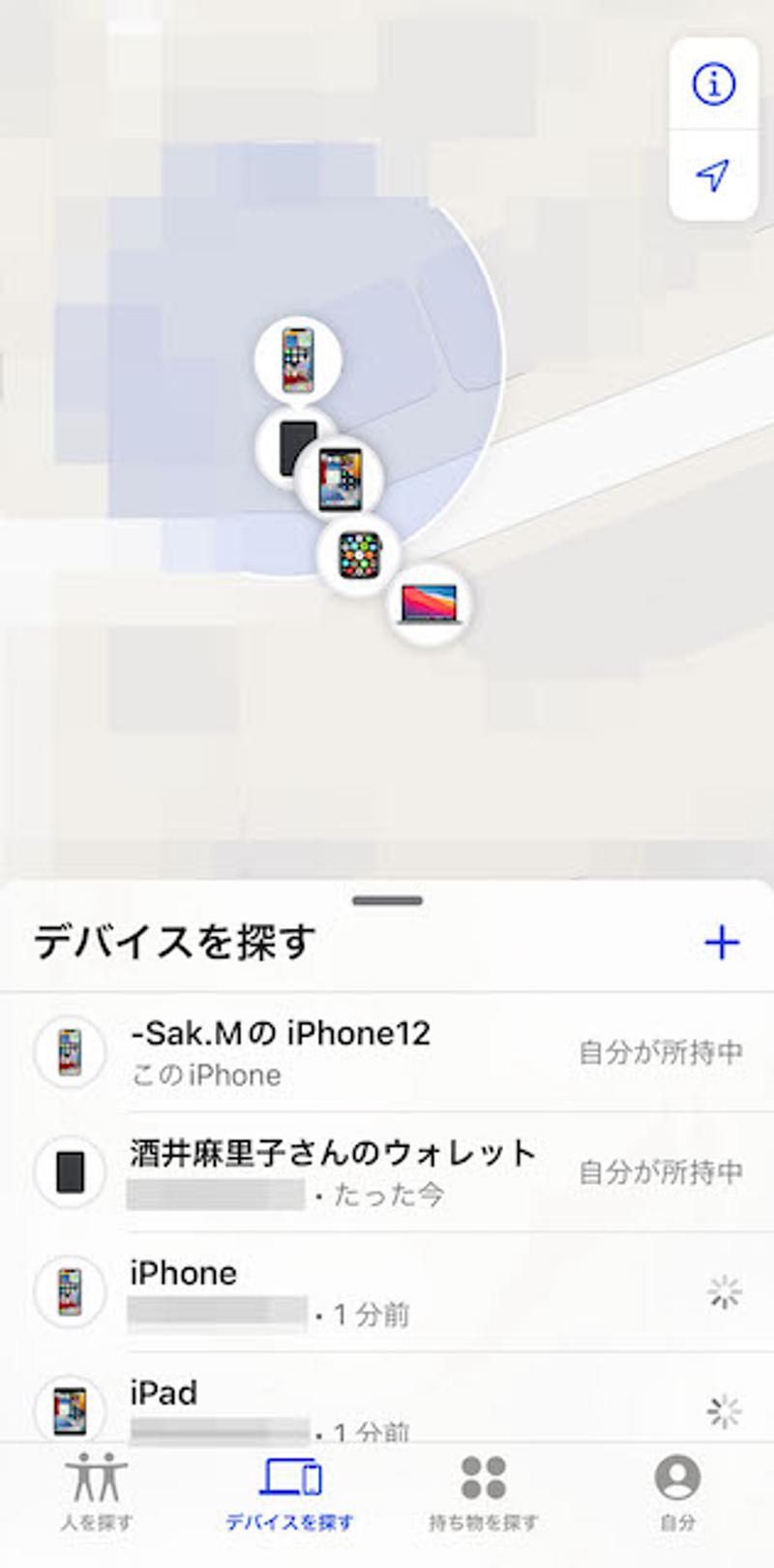Open the -Sak.Mの iPhone12 device row

click(387, 1052)
